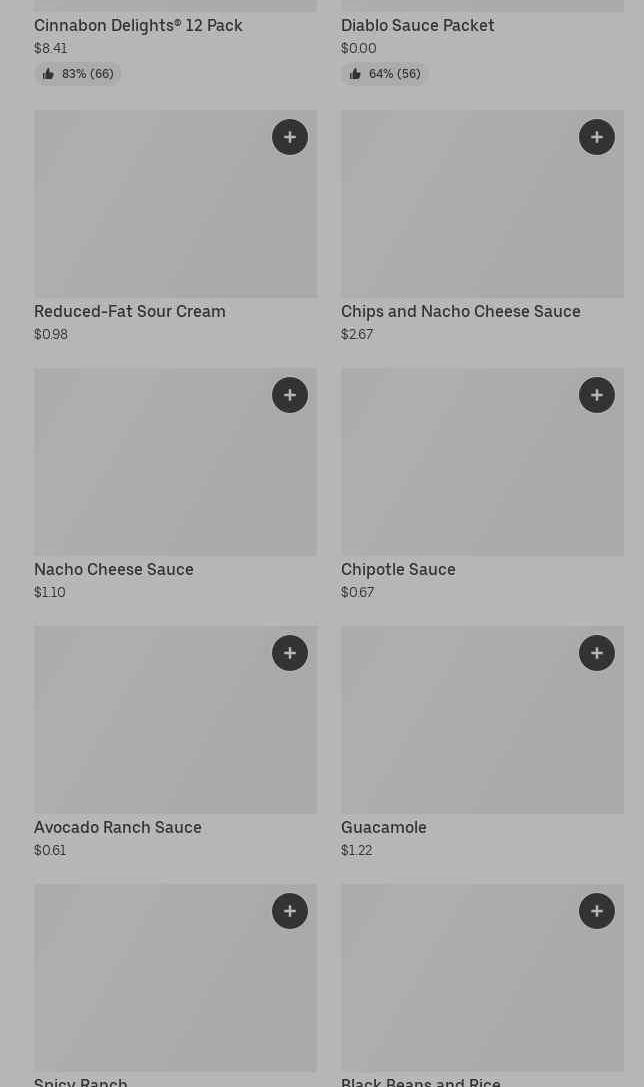Add Chips and Nacho Cheese Sauce to cart
Screen dimensions: 644x1087
click(597, 137)
